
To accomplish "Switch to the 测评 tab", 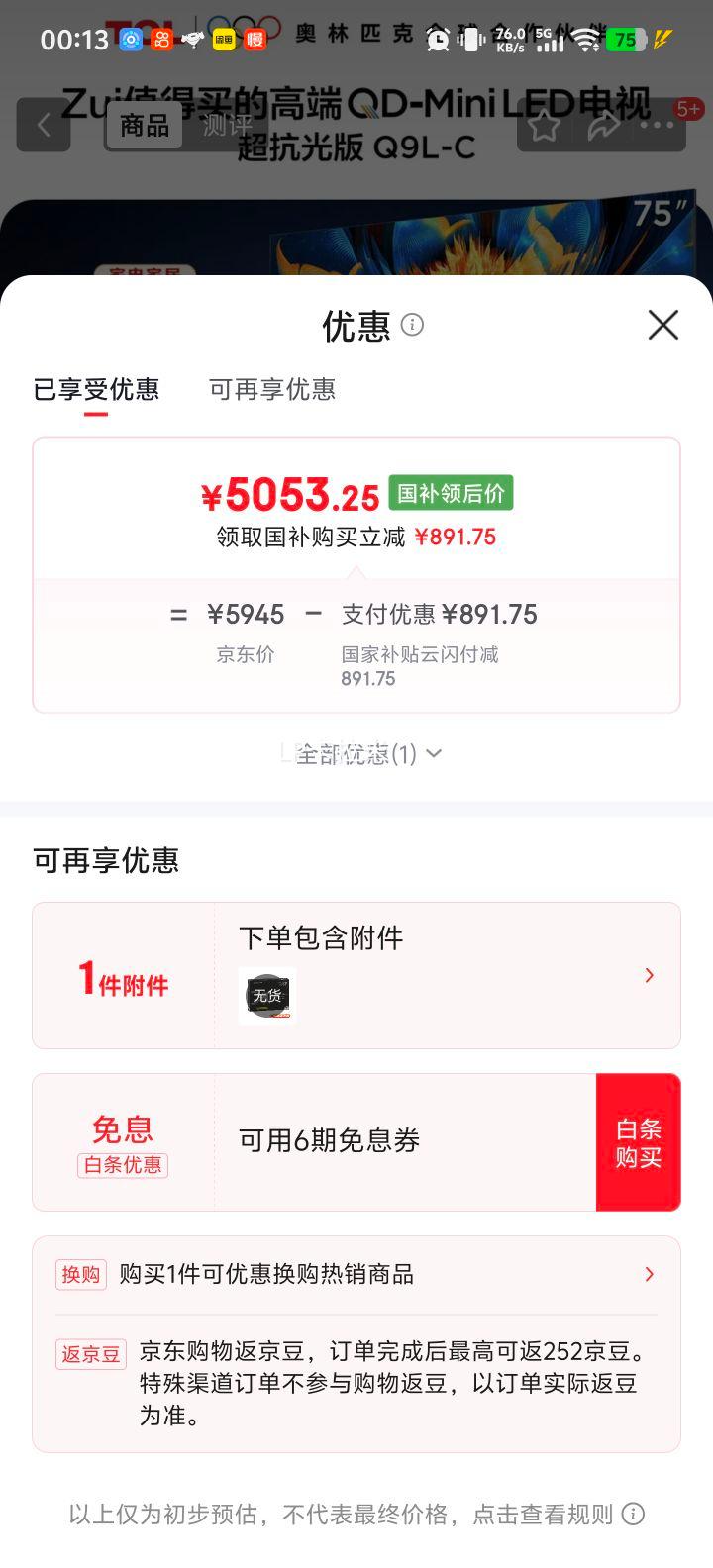I will tap(228, 126).
